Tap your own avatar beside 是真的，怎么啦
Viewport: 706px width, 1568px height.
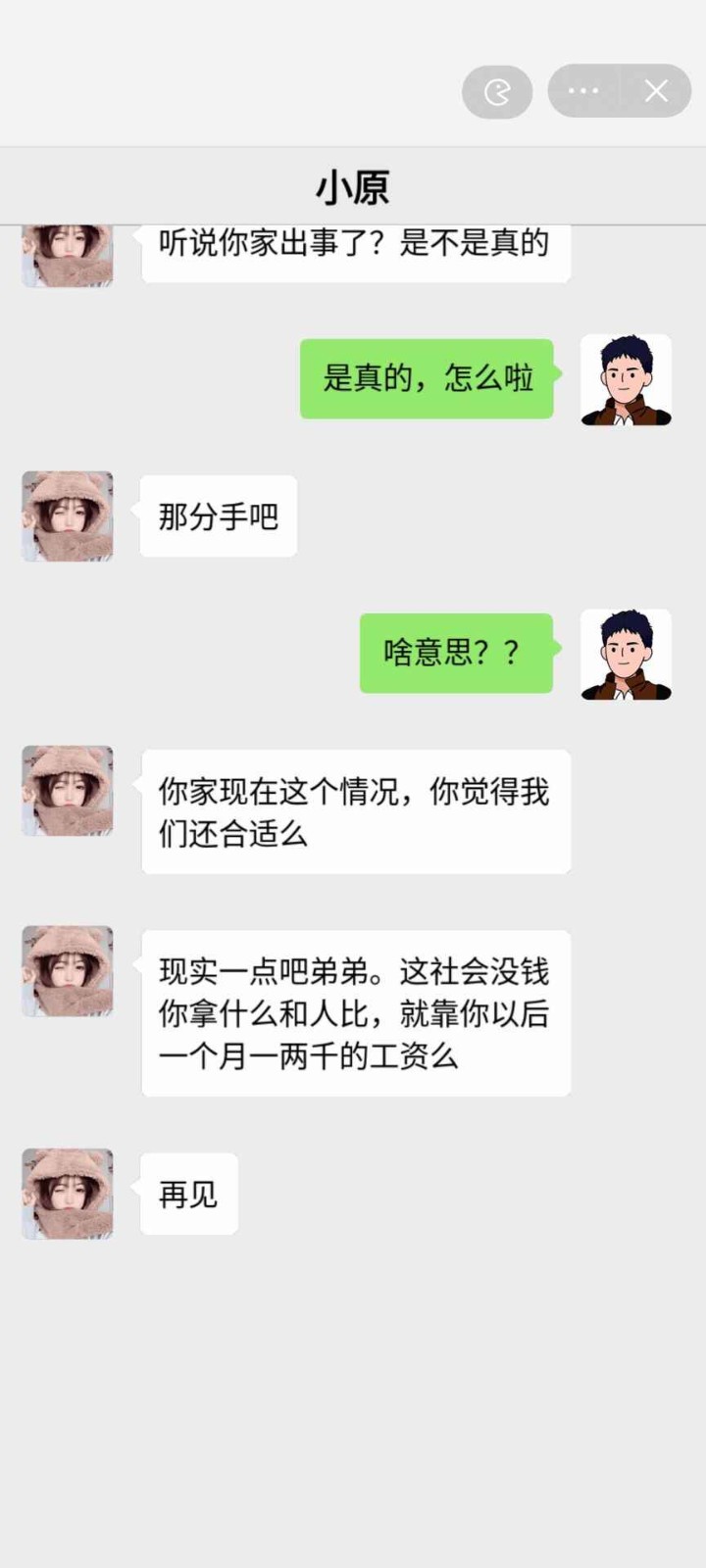pos(625,379)
